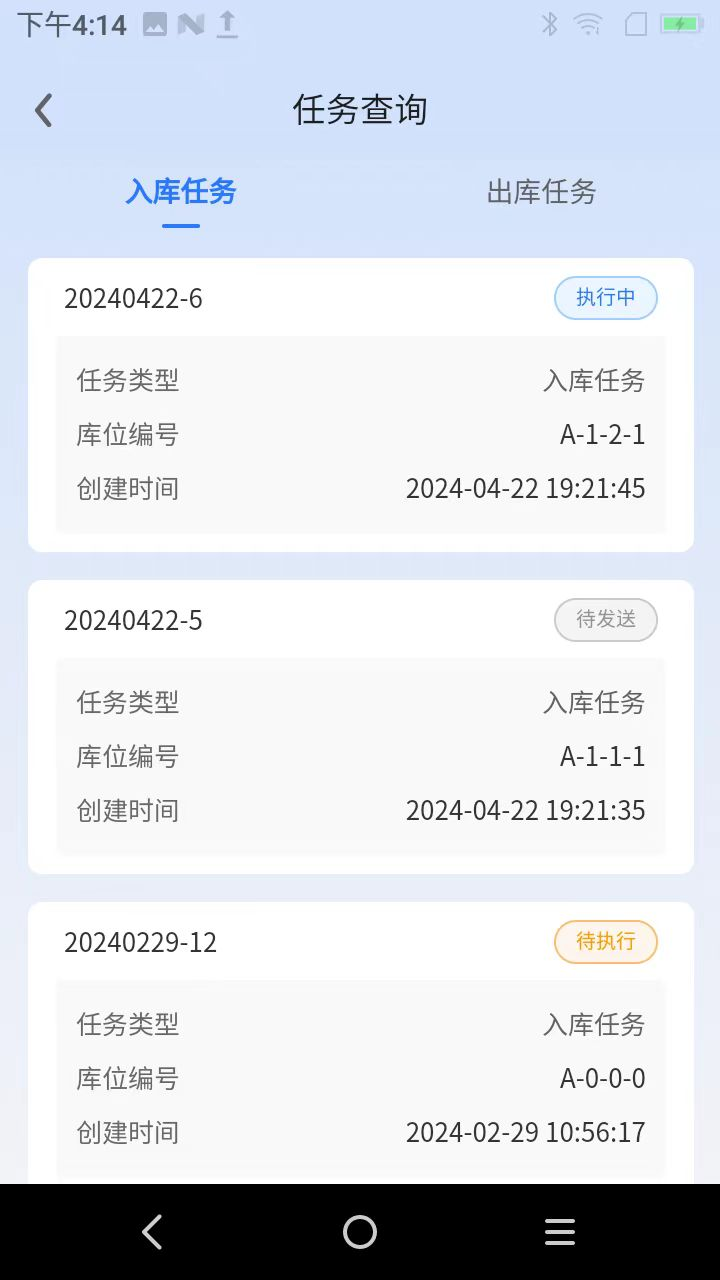Tap the 待发送 status badge on task 20240422-5

click(605, 620)
